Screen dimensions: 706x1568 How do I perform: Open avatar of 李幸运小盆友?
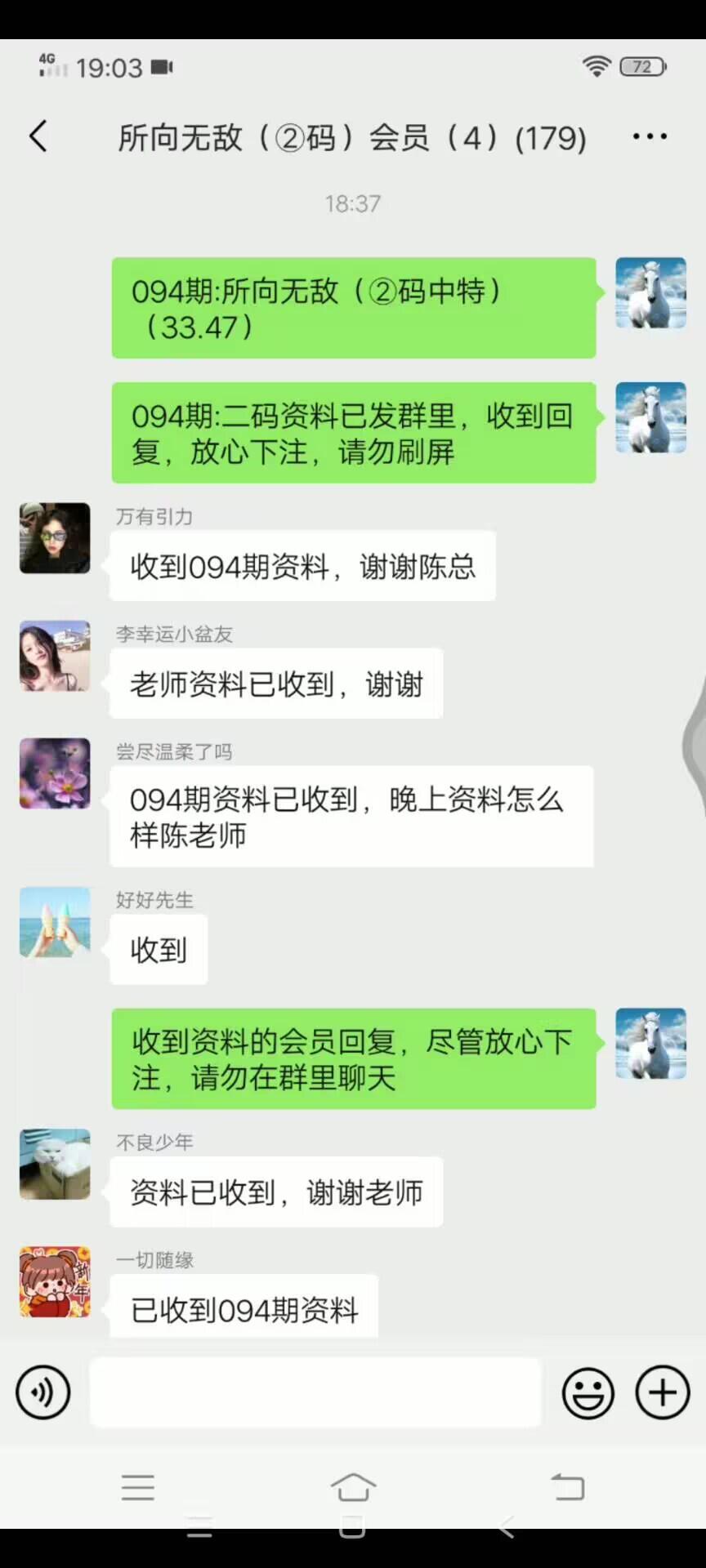55,656
